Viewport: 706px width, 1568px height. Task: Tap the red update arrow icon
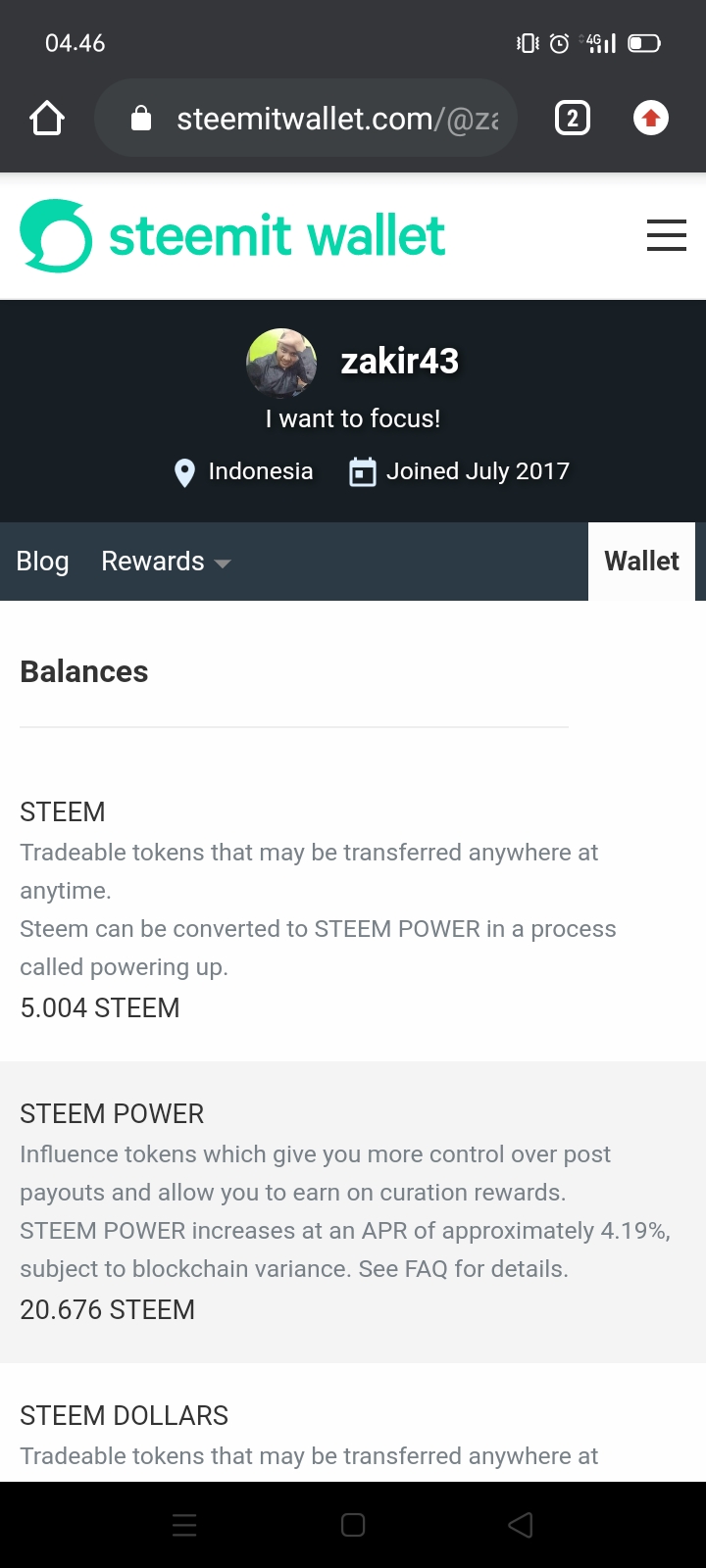click(x=650, y=119)
